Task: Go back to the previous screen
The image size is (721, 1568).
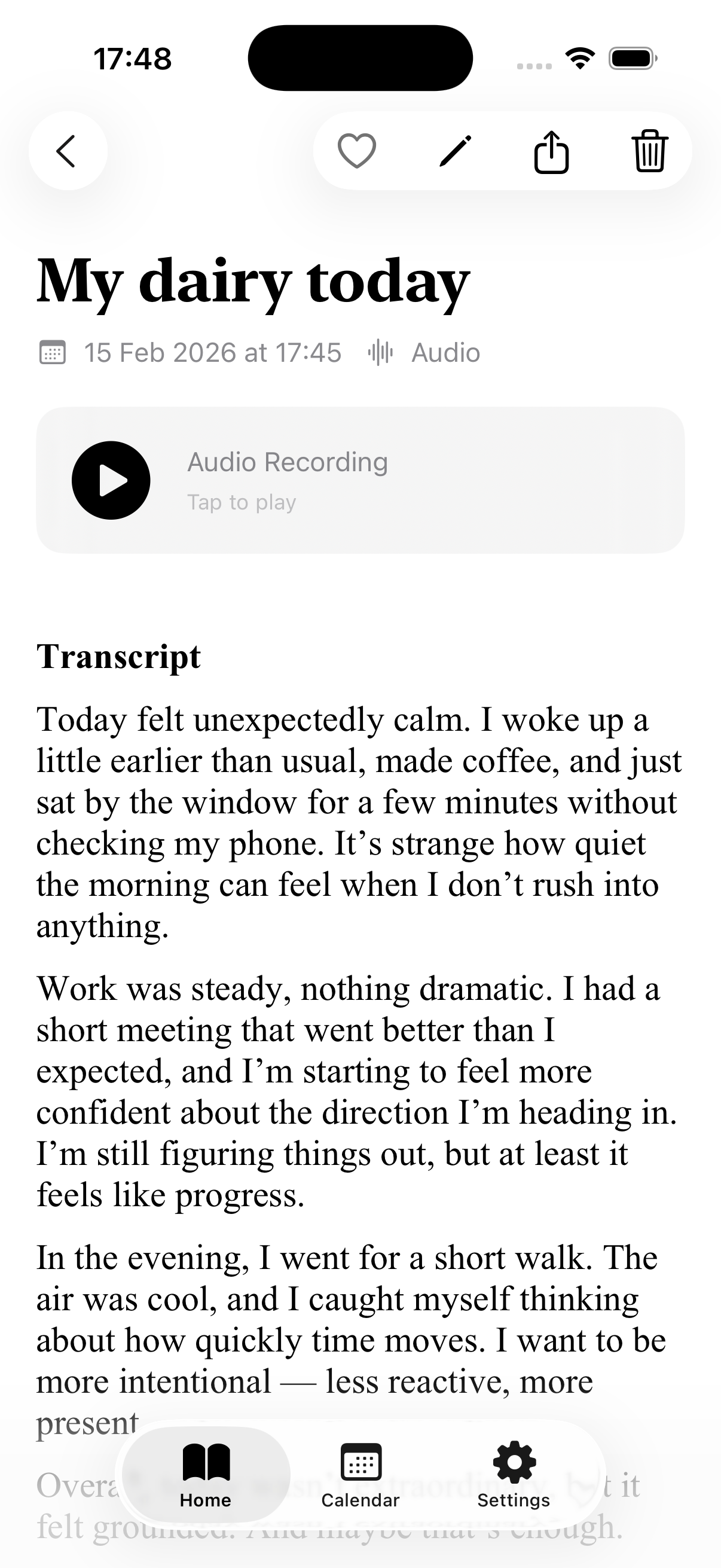Action: (x=68, y=150)
